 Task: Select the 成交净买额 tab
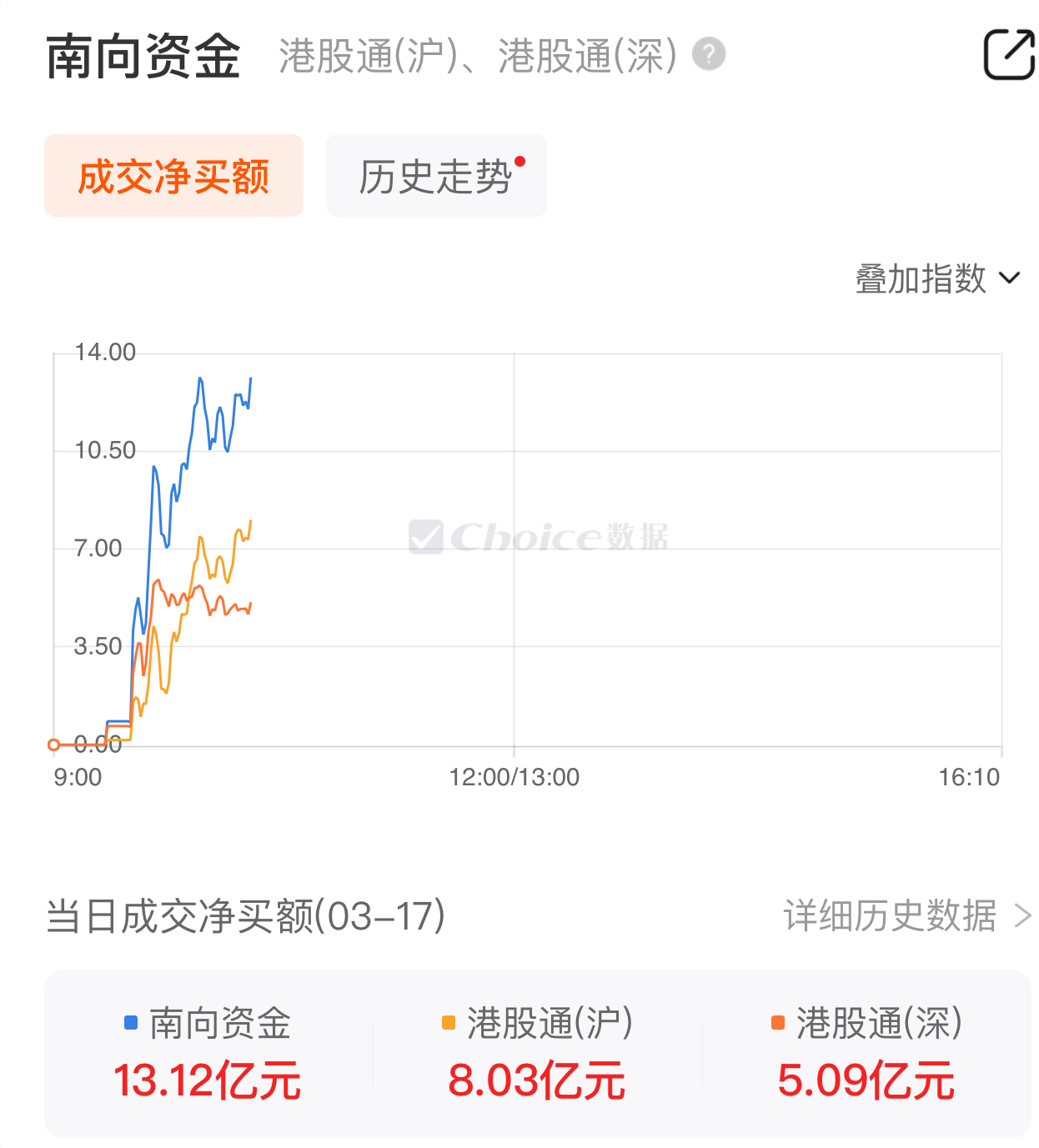click(x=173, y=176)
